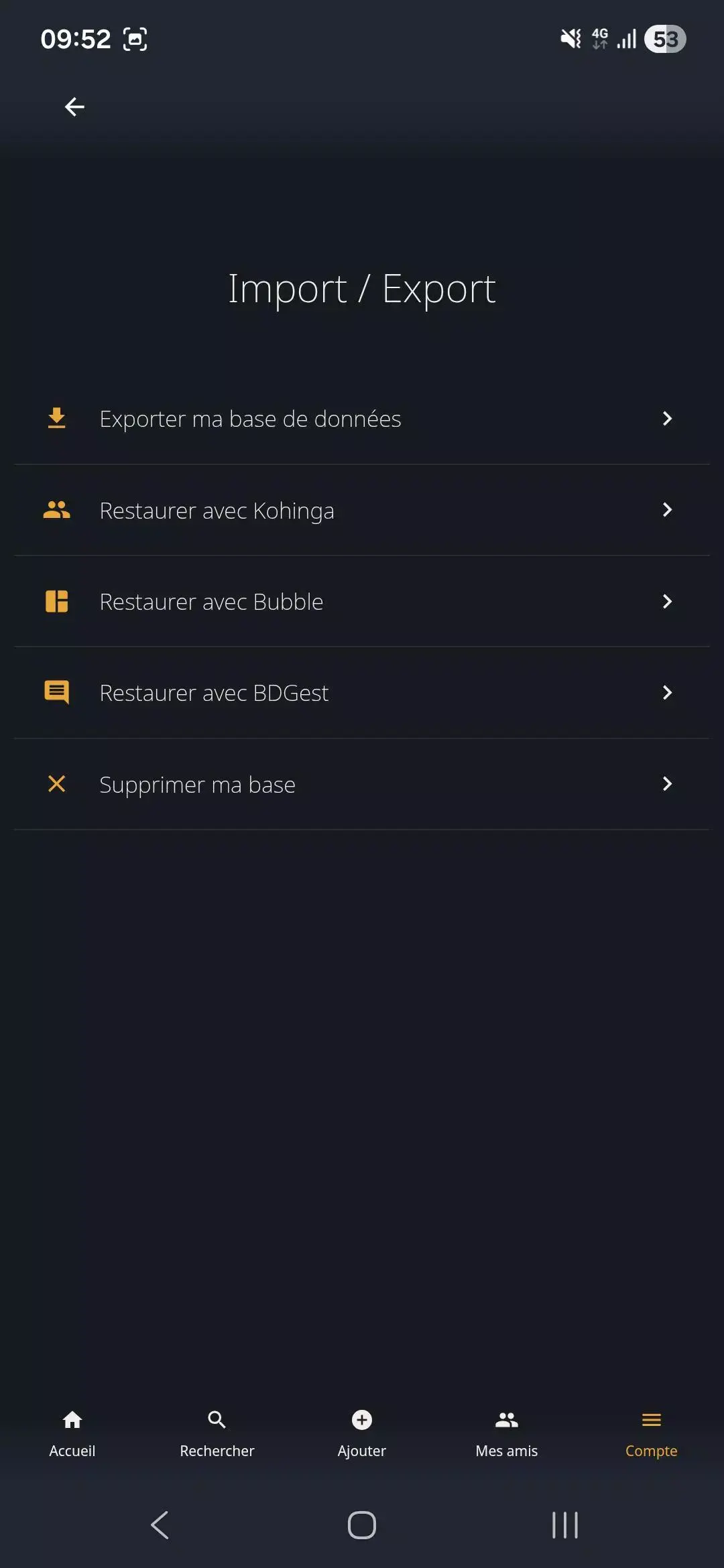Tap the X icon next to Supprimer ma base
Image resolution: width=724 pixels, height=1568 pixels.
coord(57,784)
